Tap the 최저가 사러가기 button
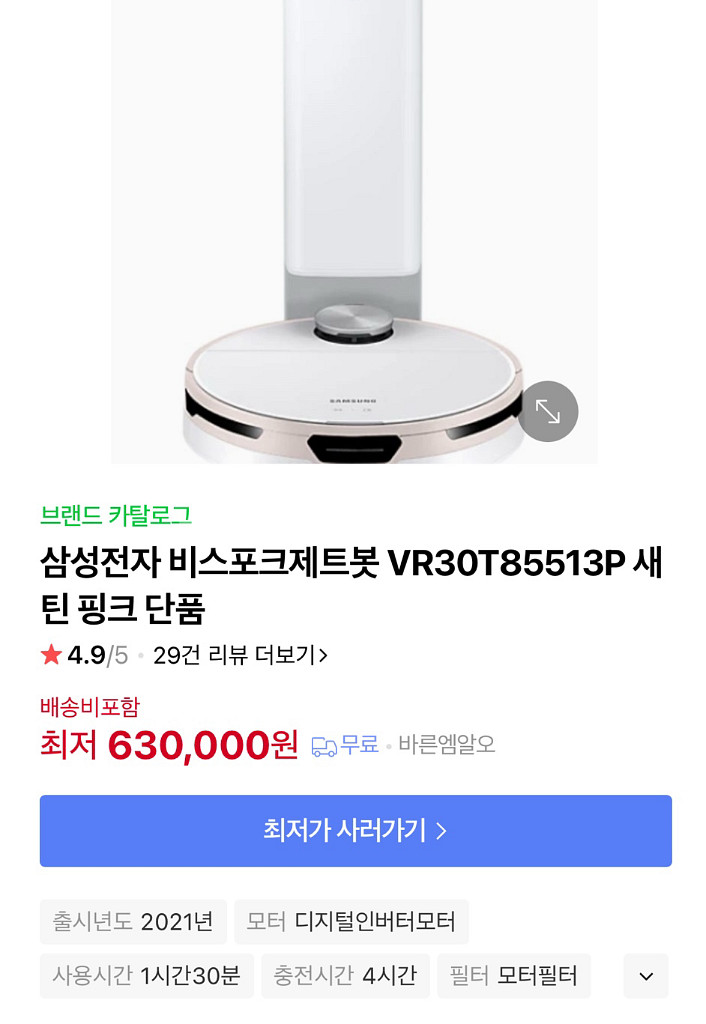Image resolution: width=706 pixels, height=1024 pixels. tap(355, 830)
